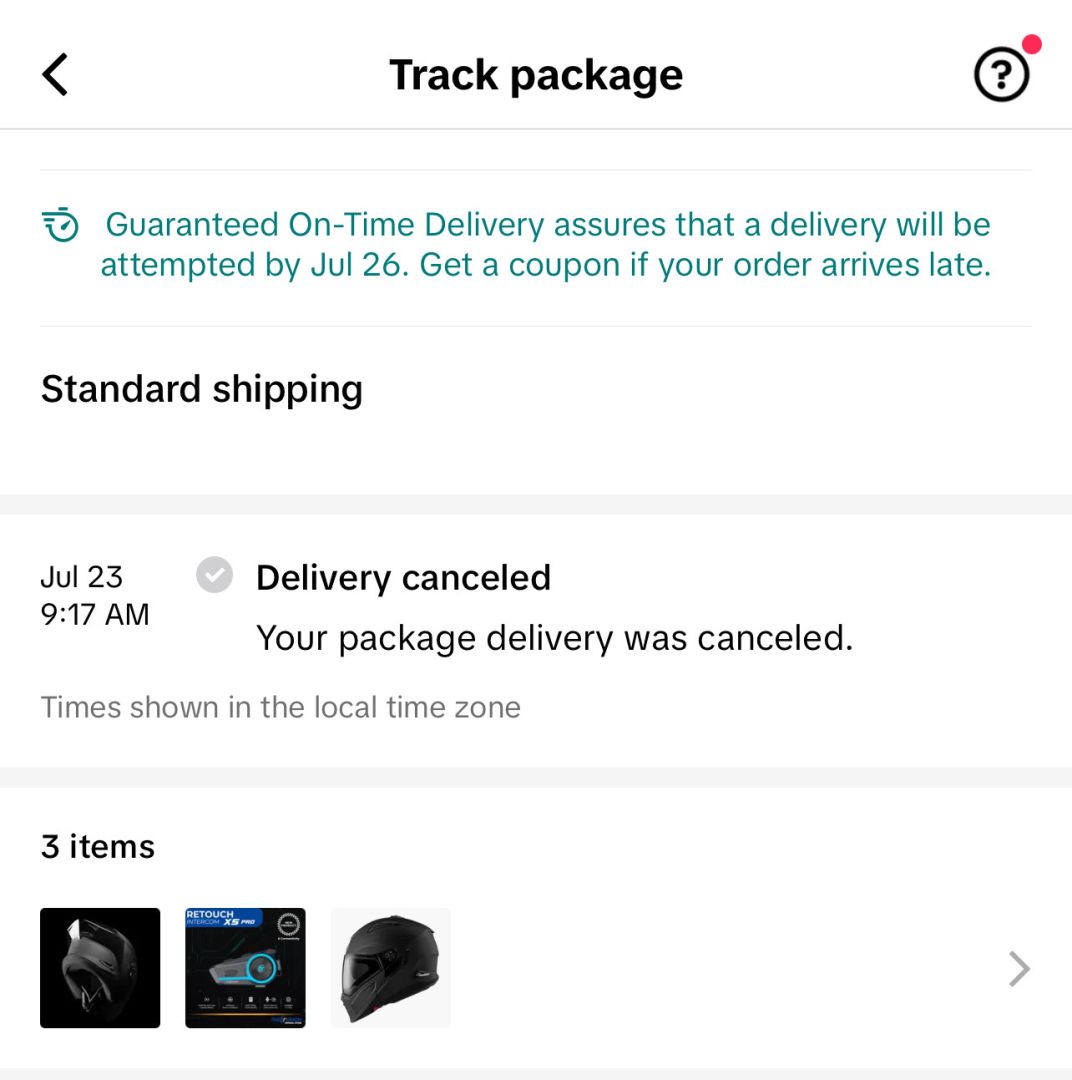The height and width of the screenshot is (1080, 1072).
Task: View the matte black helmet item
Action: pos(390,967)
